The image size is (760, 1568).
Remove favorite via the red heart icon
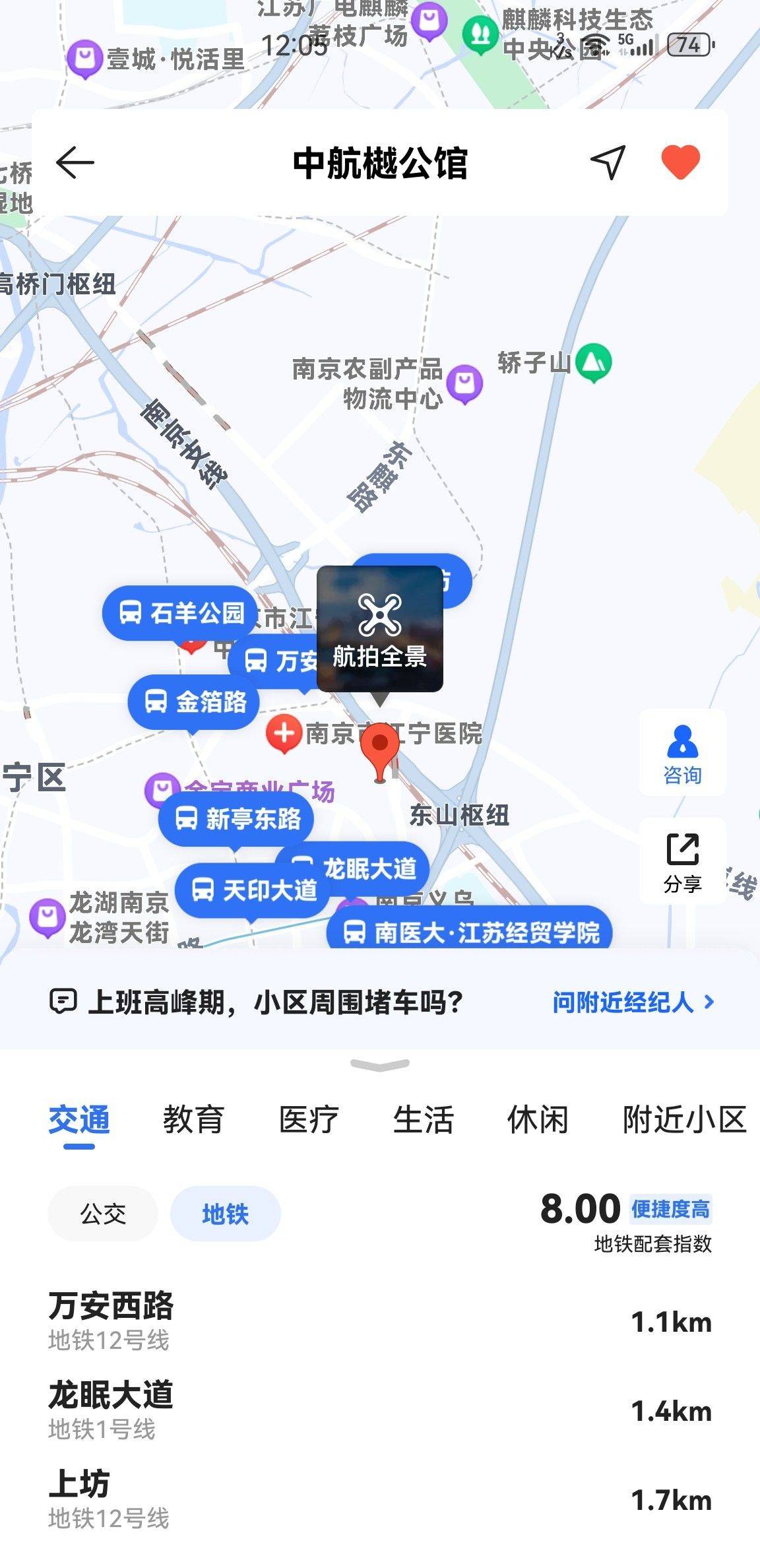click(x=680, y=162)
